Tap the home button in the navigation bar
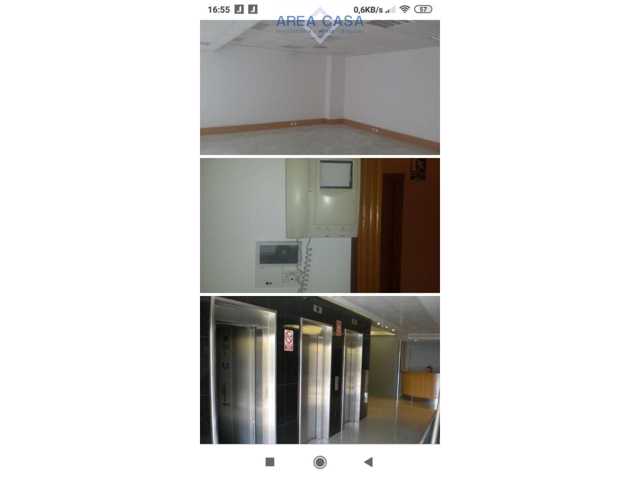This screenshot has height=480, width=640. 320,462
